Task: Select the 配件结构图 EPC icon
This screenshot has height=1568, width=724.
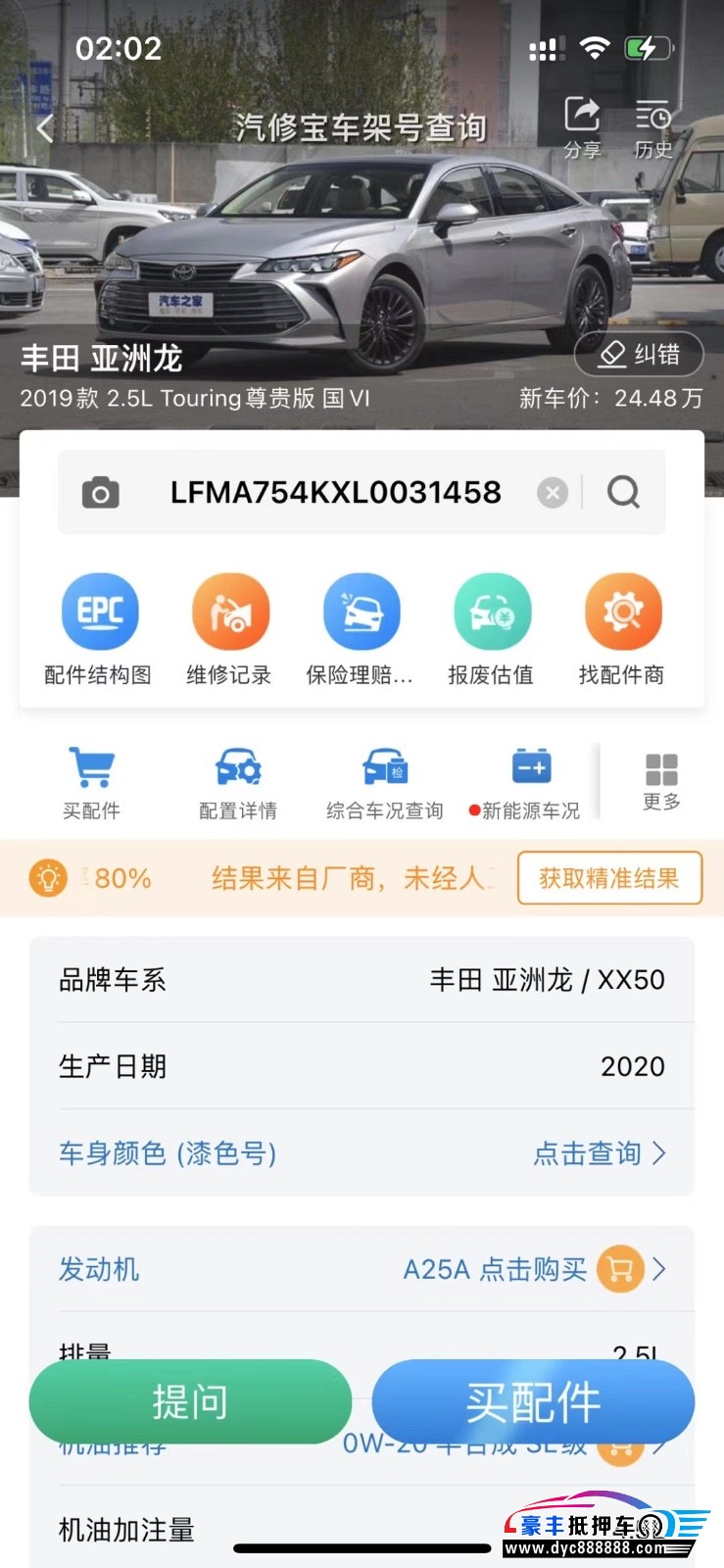Action: (x=98, y=611)
